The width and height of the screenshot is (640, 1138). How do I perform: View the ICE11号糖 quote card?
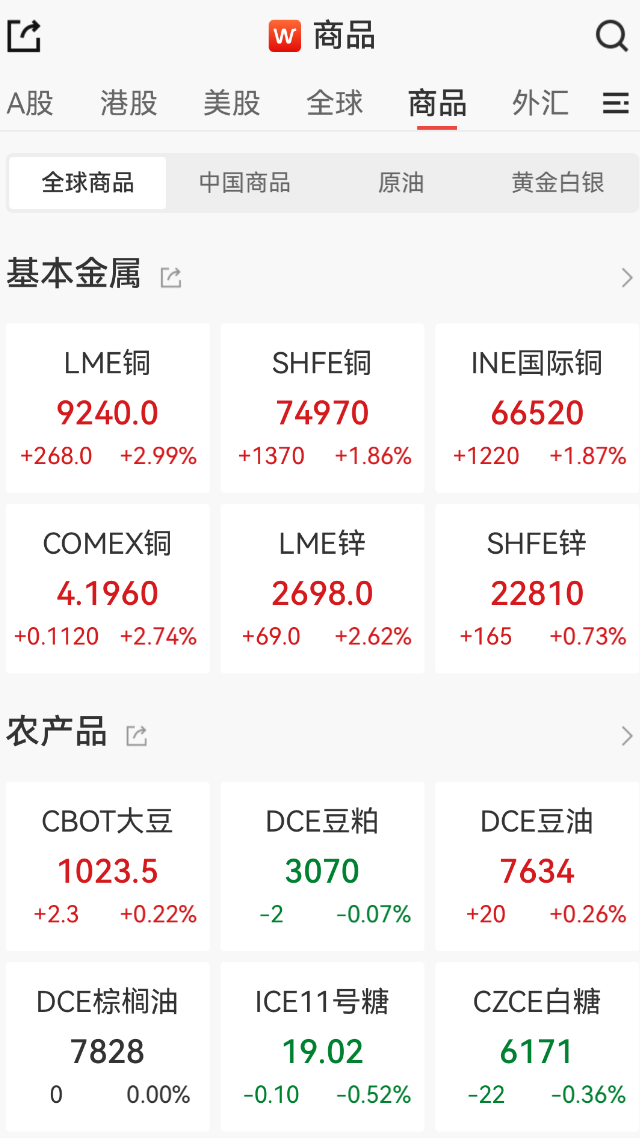[x=322, y=1046]
